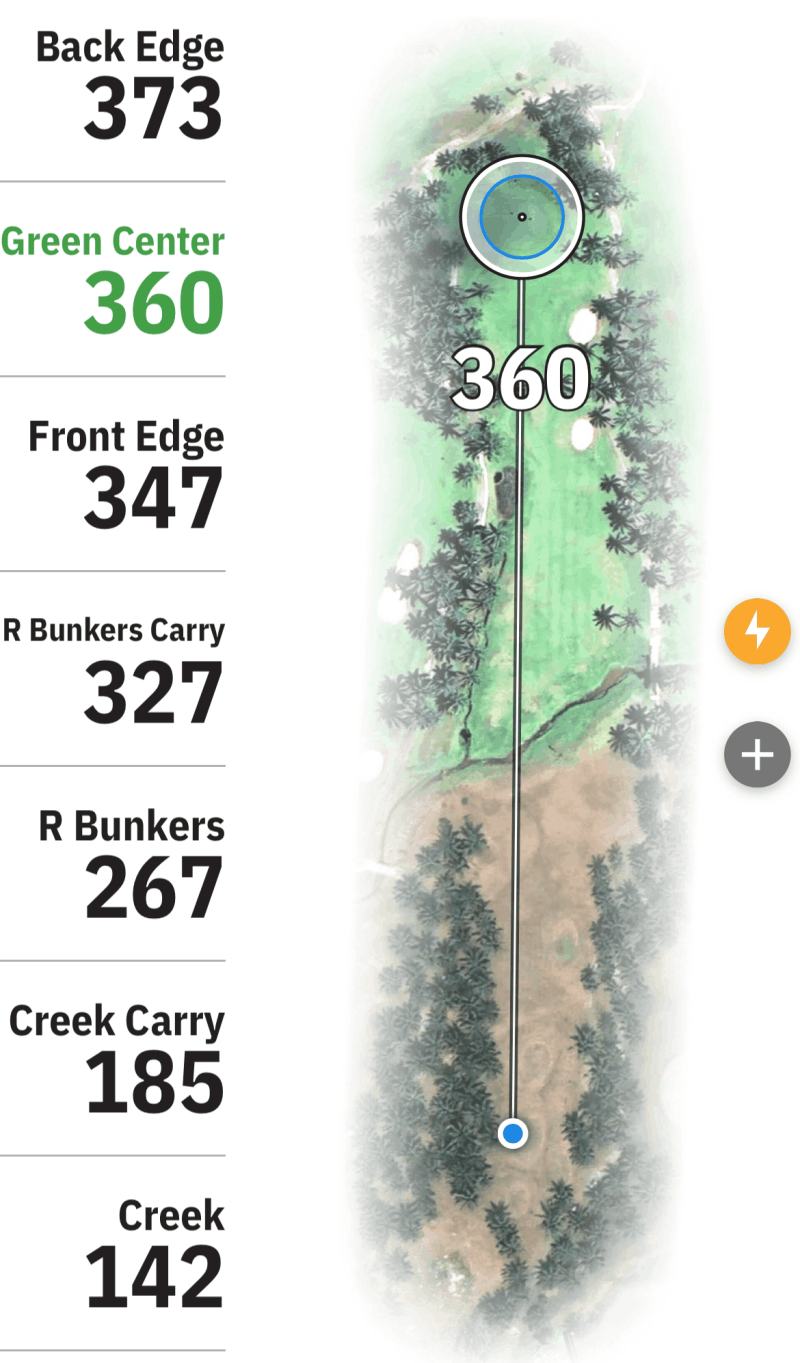Pick the R Bunkers 267 distance
This screenshot has width=800, height=1363.
point(130,867)
